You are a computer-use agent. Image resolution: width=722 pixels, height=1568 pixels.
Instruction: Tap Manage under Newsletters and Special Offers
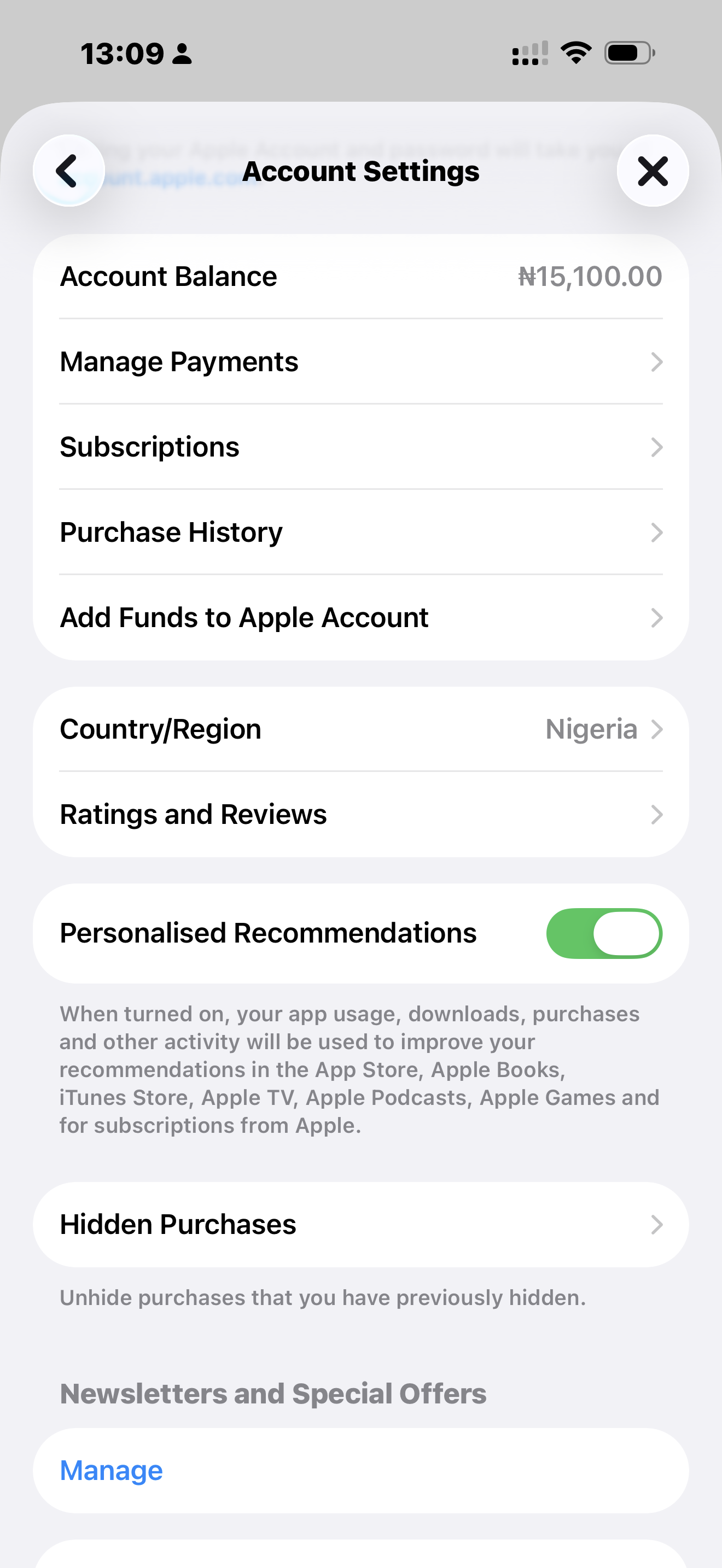tap(112, 1471)
